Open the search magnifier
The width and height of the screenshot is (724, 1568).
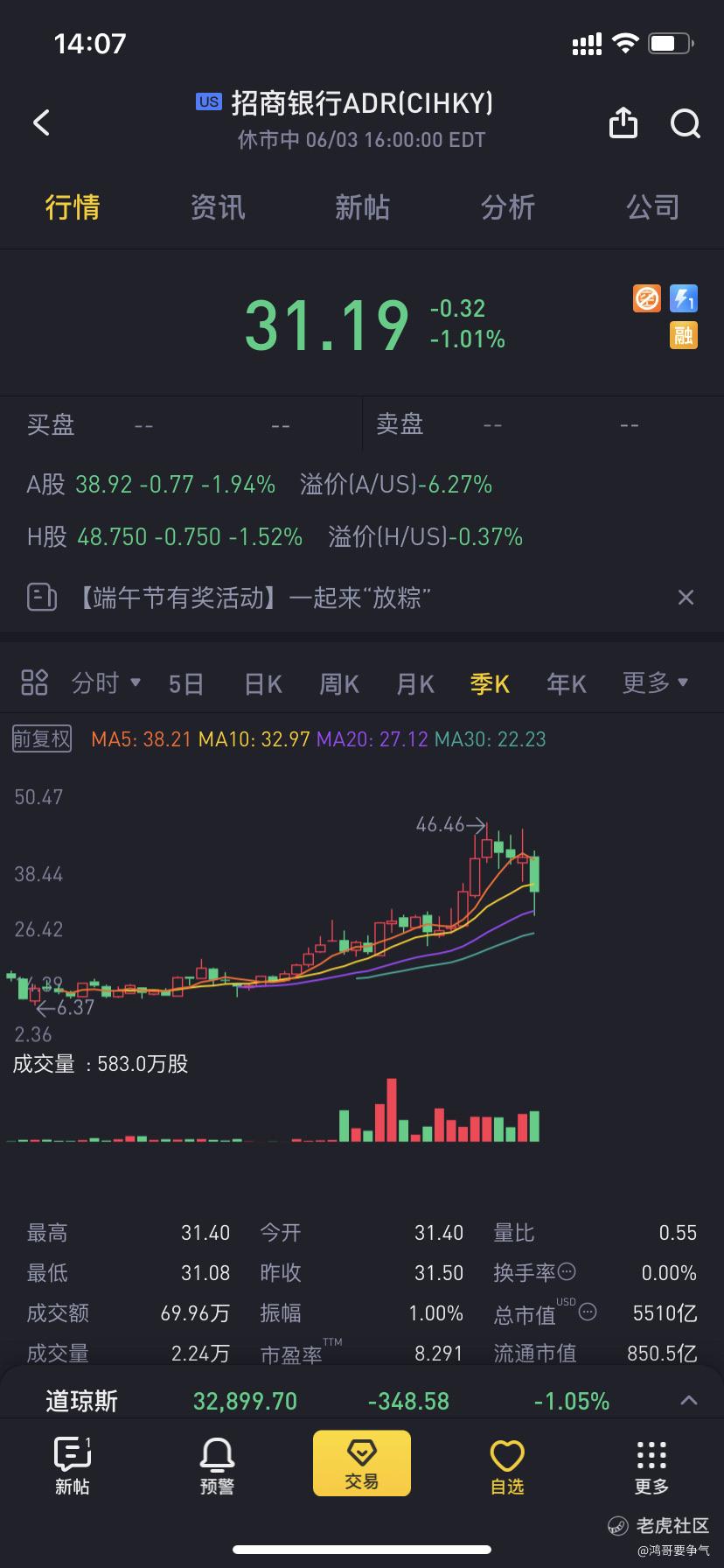tap(686, 123)
